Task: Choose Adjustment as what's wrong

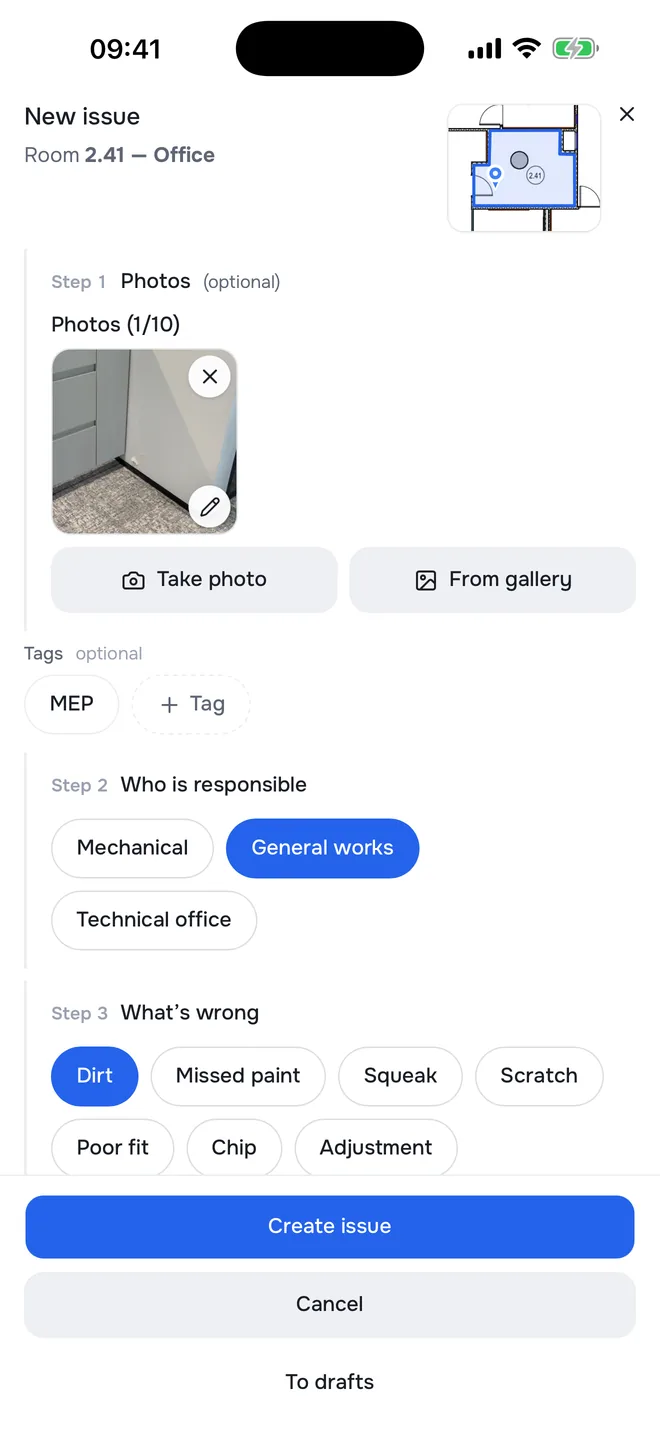Action: click(x=376, y=1148)
